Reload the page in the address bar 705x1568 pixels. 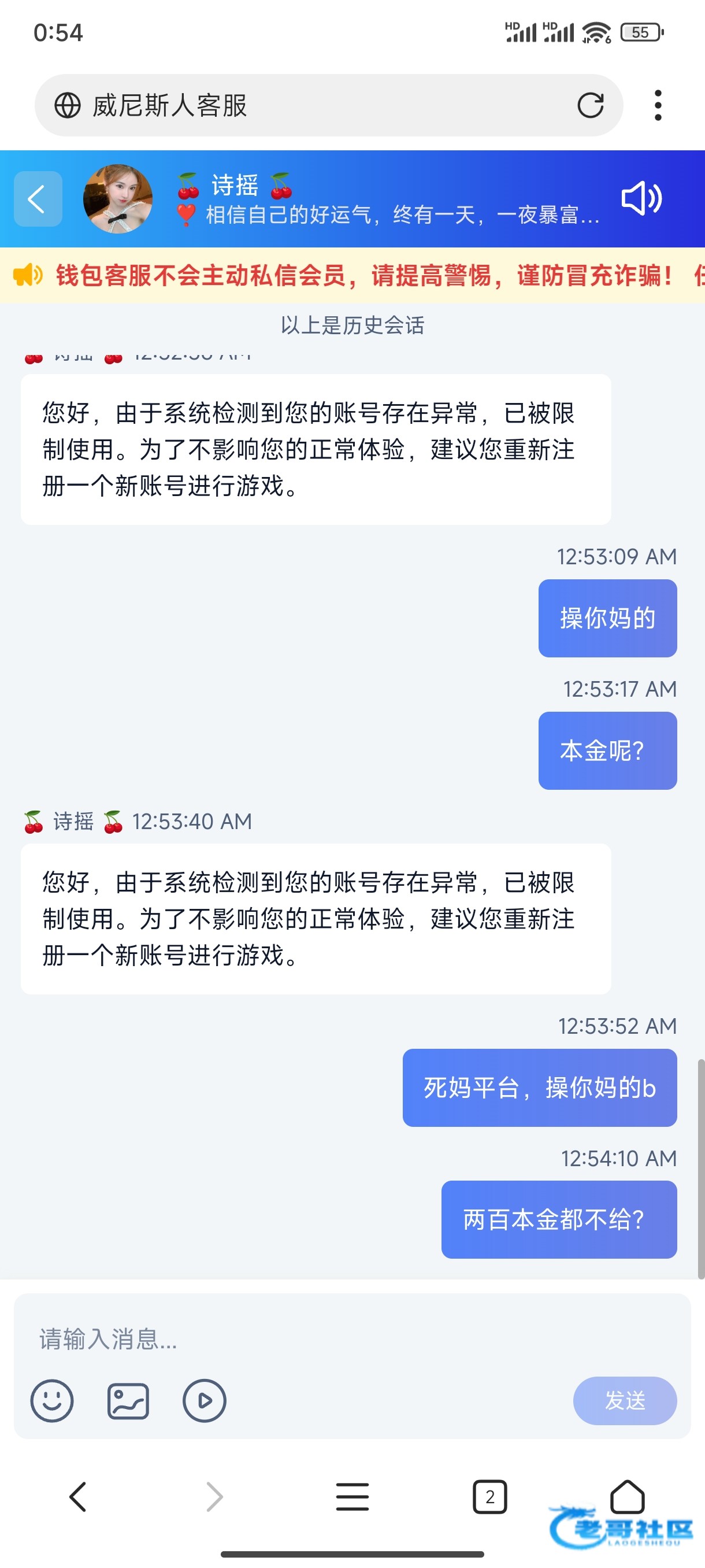(590, 105)
